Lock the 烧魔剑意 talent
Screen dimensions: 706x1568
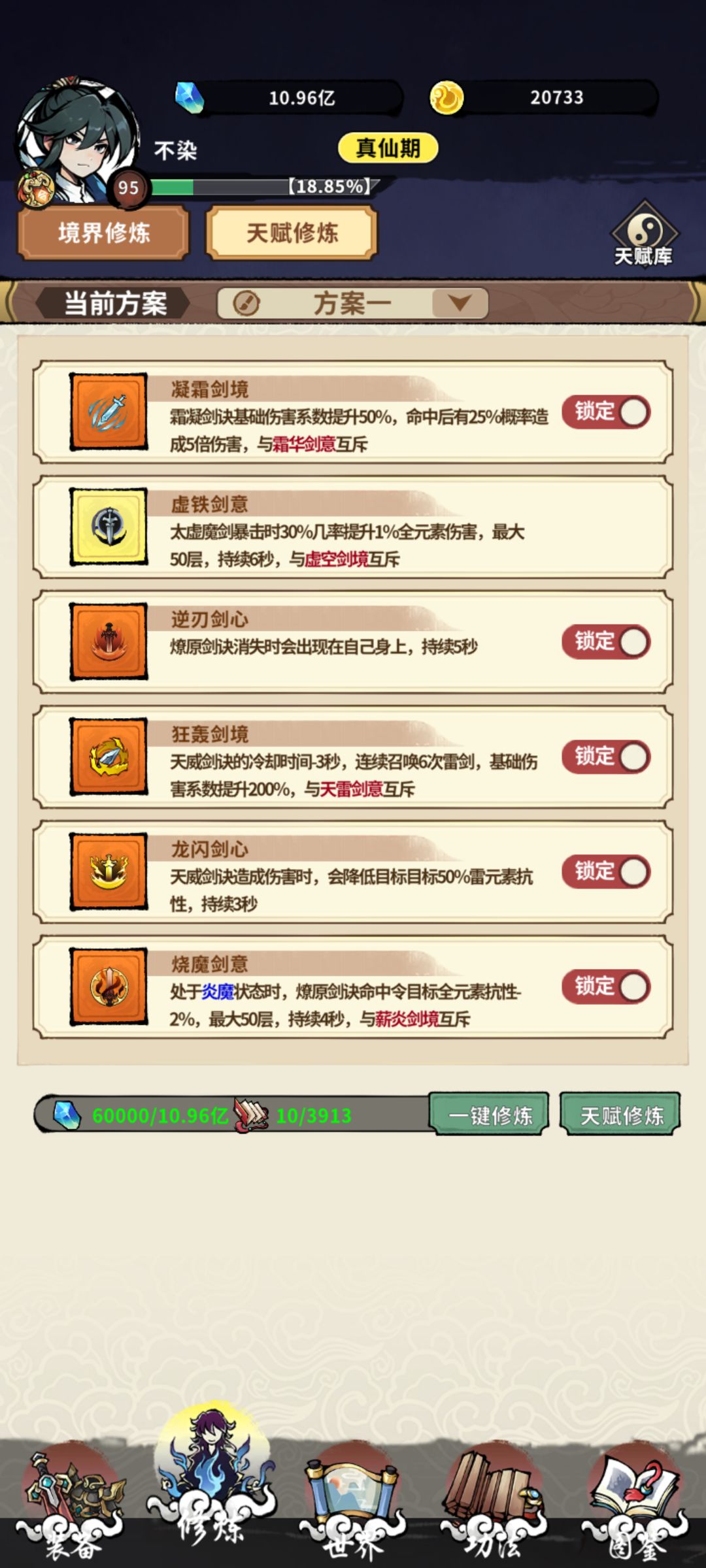coord(605,988)
